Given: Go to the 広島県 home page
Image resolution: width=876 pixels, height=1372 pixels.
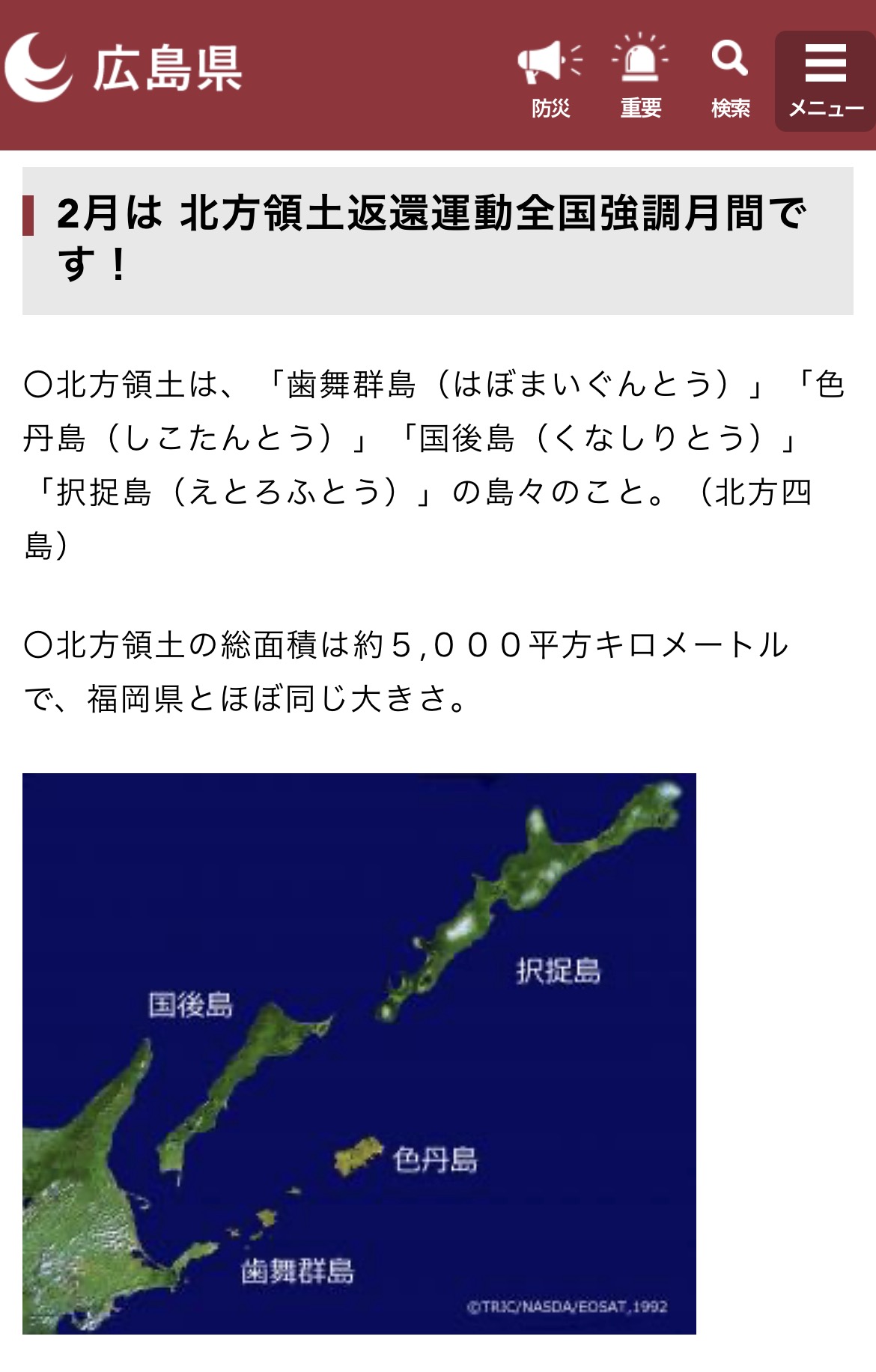Looking at the screenshot, I should (124, 69).
